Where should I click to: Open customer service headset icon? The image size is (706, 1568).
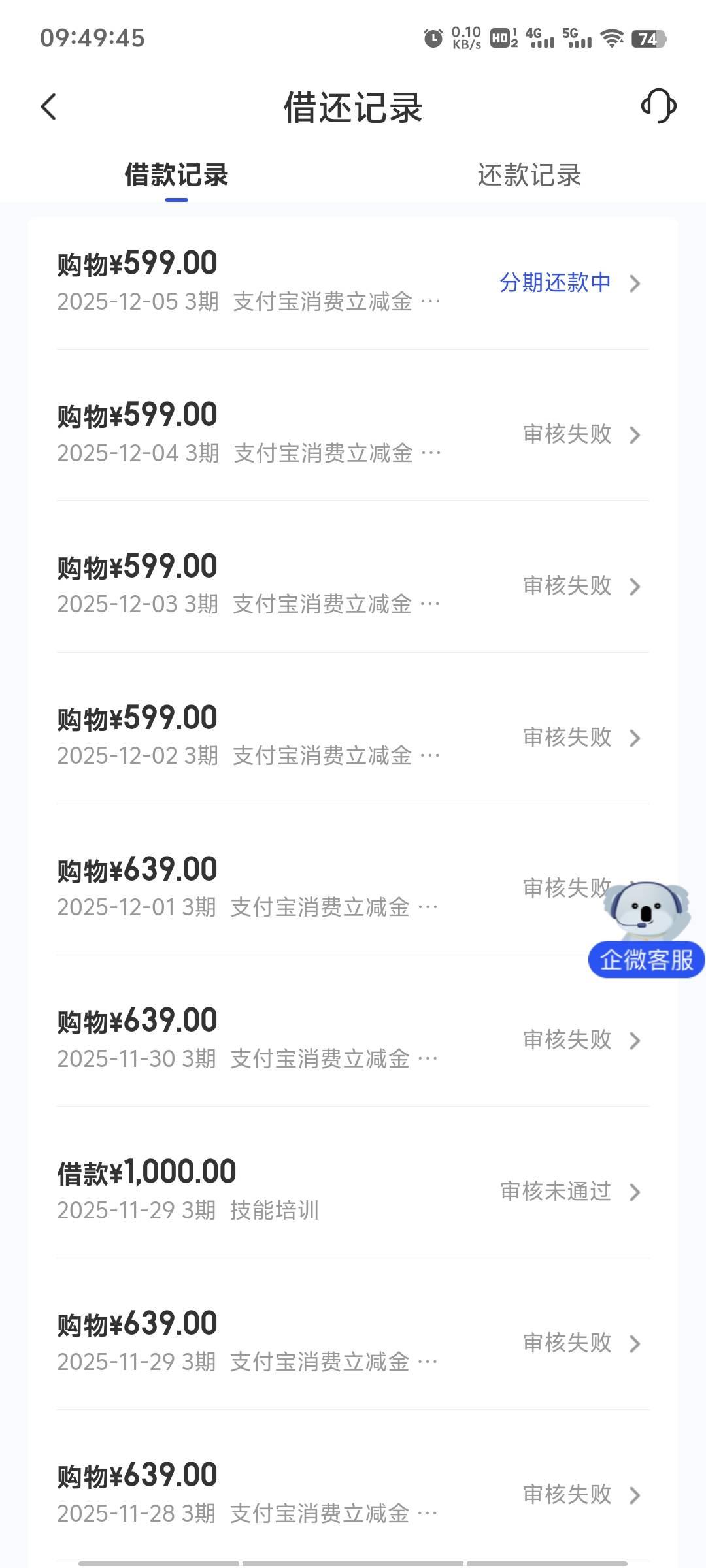(x=658, y=106)
